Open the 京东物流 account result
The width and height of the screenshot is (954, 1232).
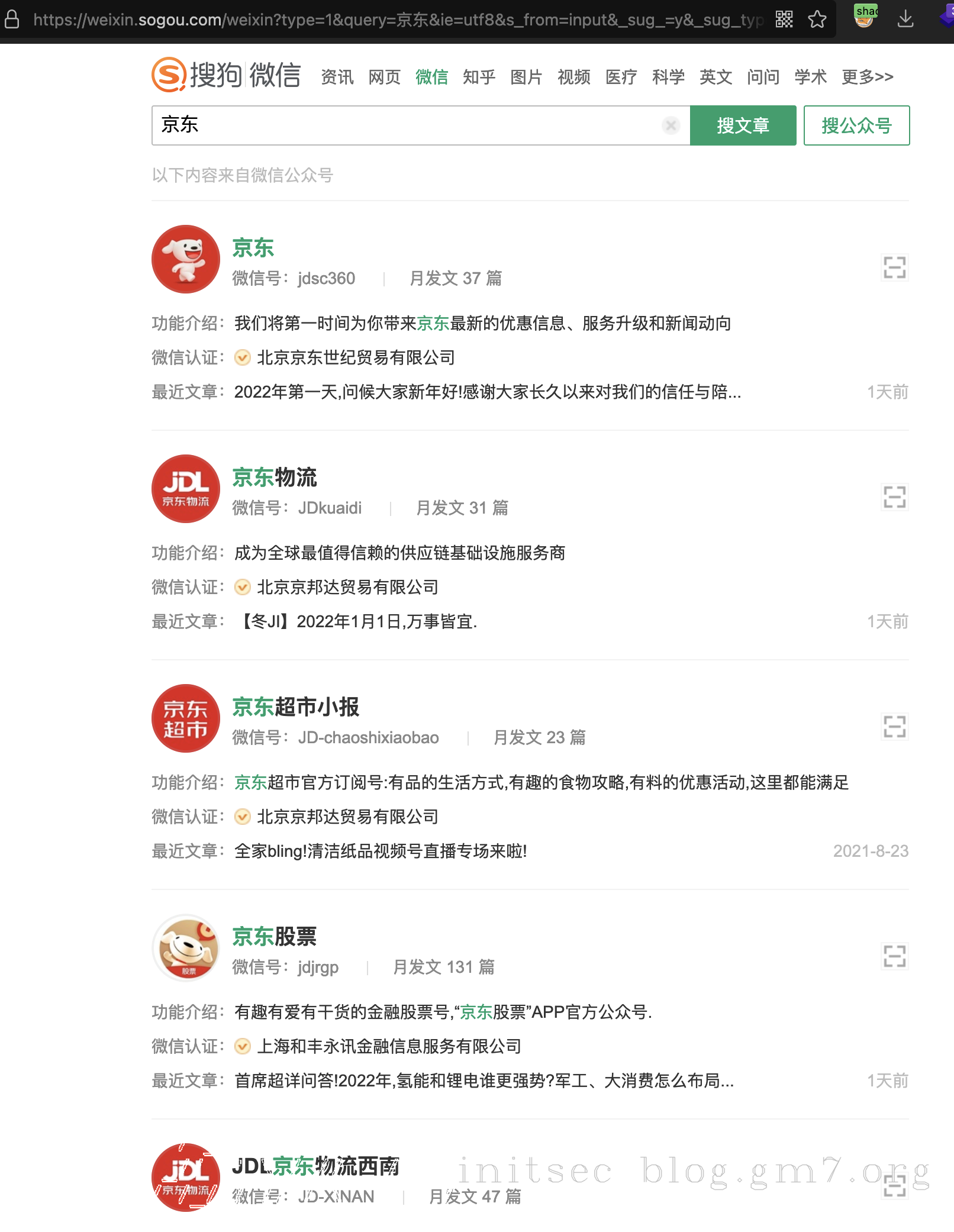274,478
